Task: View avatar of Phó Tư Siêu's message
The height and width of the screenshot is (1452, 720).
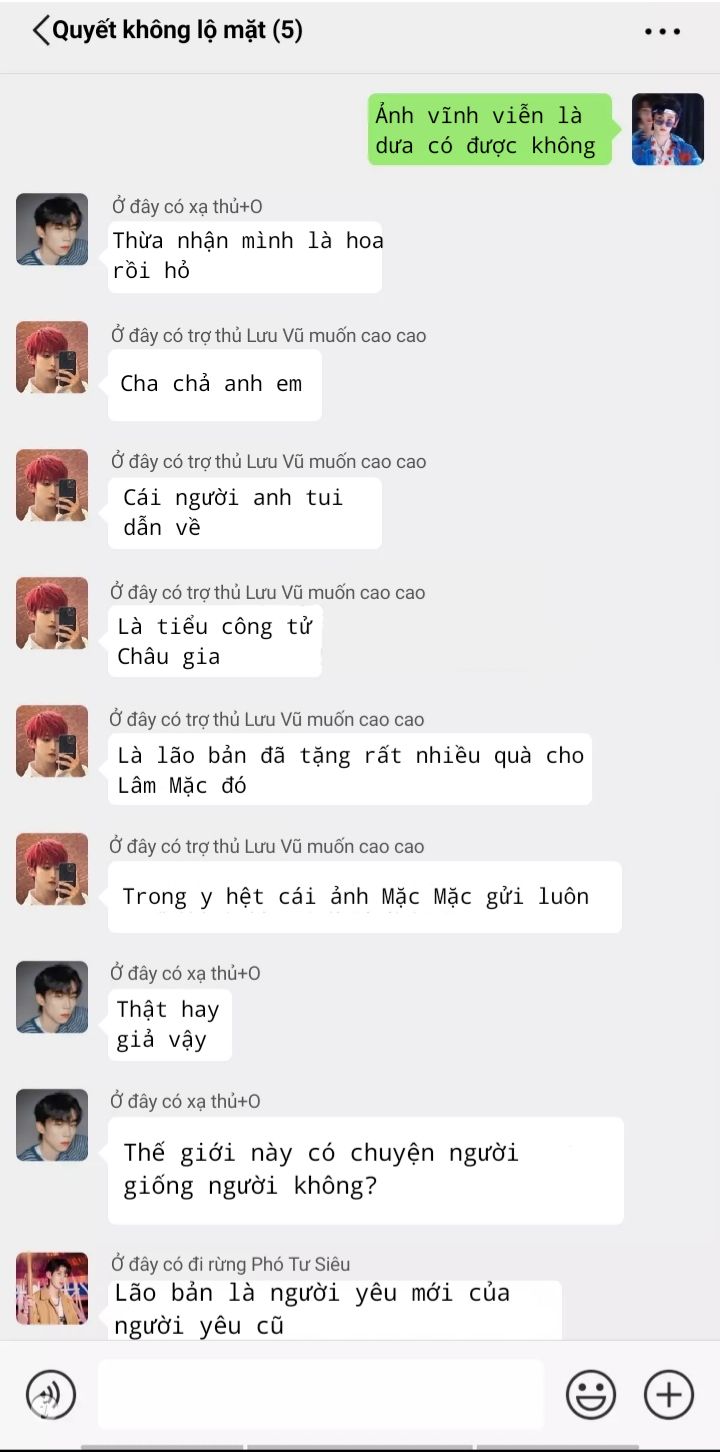Action: pos(52,1288)
